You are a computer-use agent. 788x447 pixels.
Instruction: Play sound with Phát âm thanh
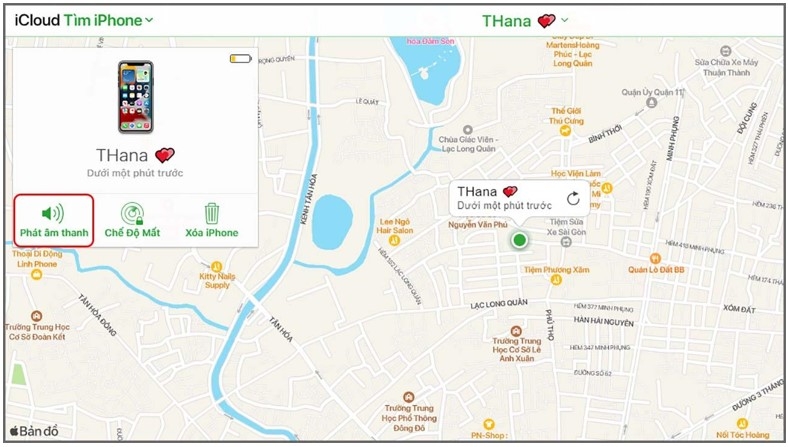tap(54, 220)
